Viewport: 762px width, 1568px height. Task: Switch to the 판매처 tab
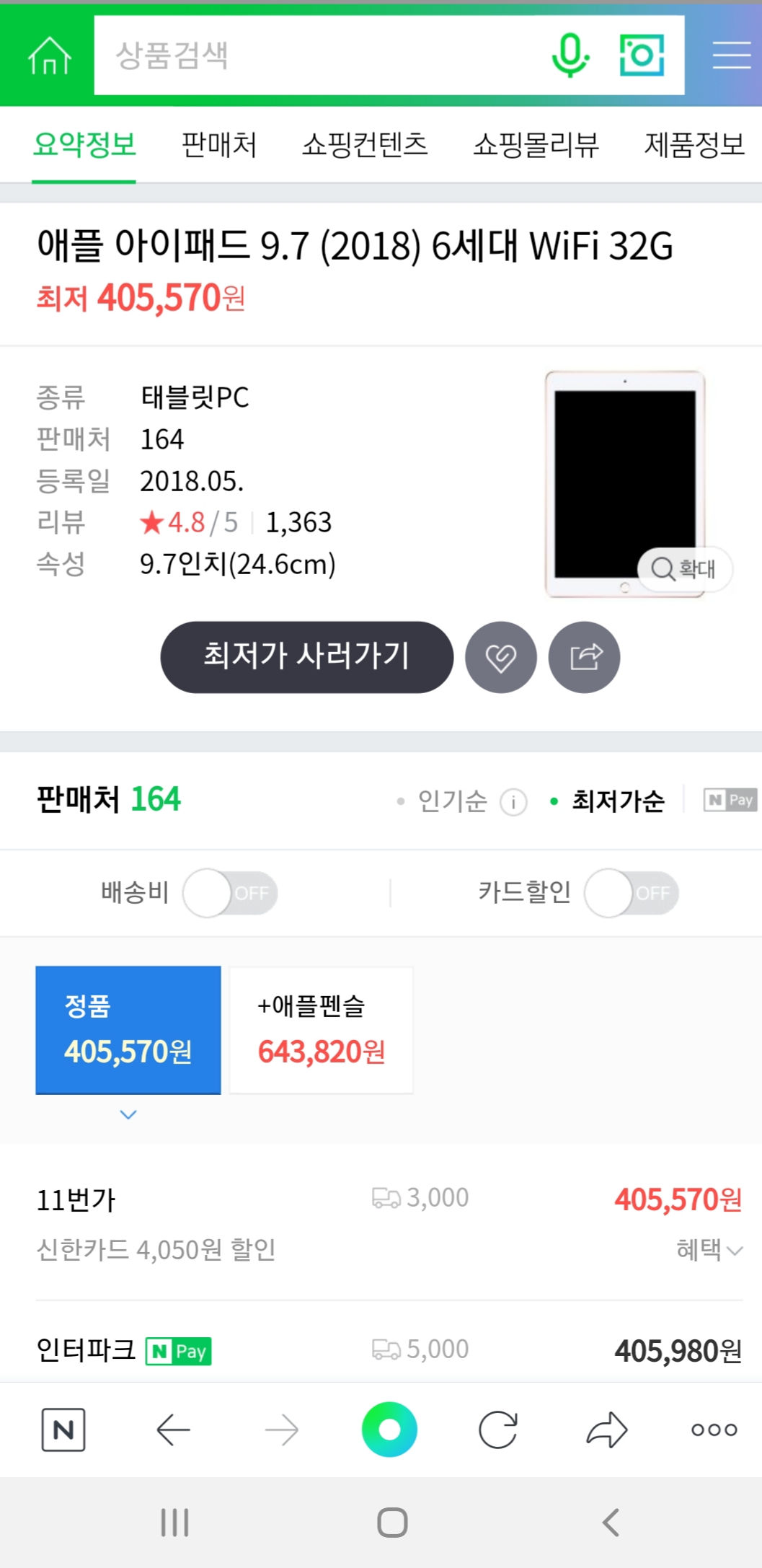coord(219,145)
